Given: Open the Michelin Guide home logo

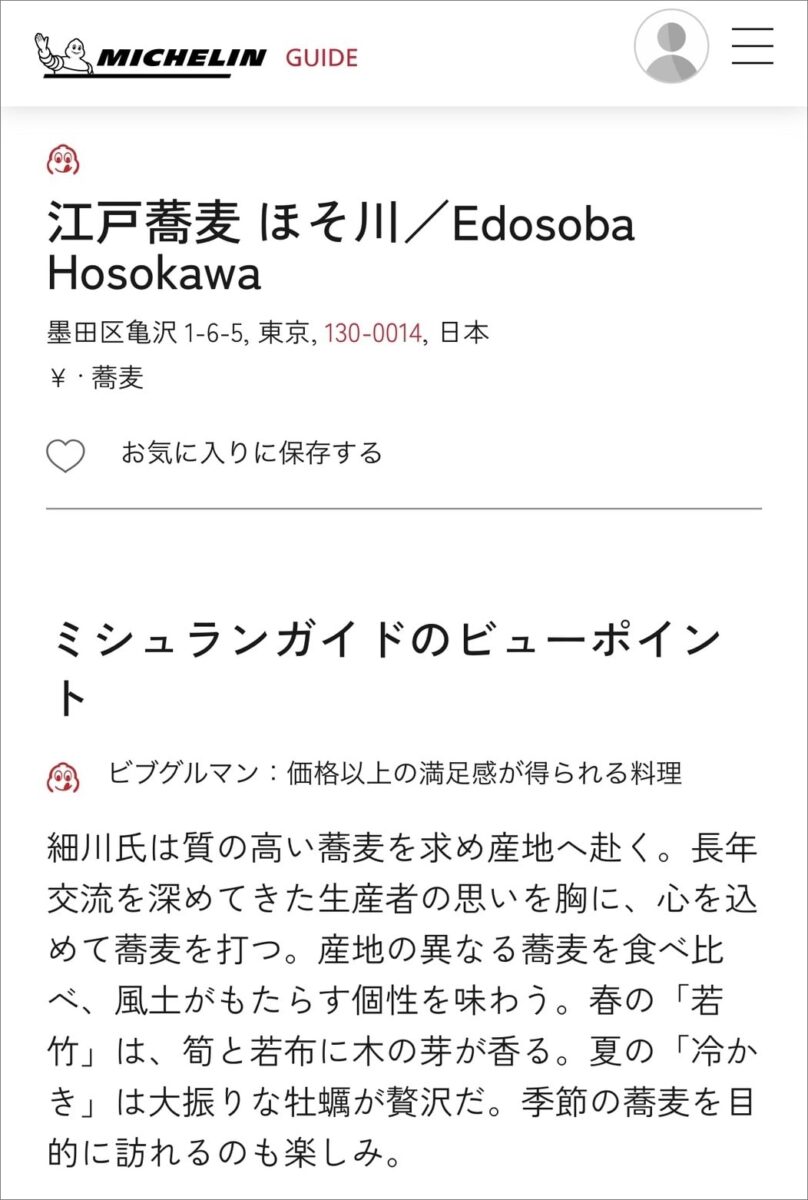Looking at the screenshot, I should coord(196,56).
